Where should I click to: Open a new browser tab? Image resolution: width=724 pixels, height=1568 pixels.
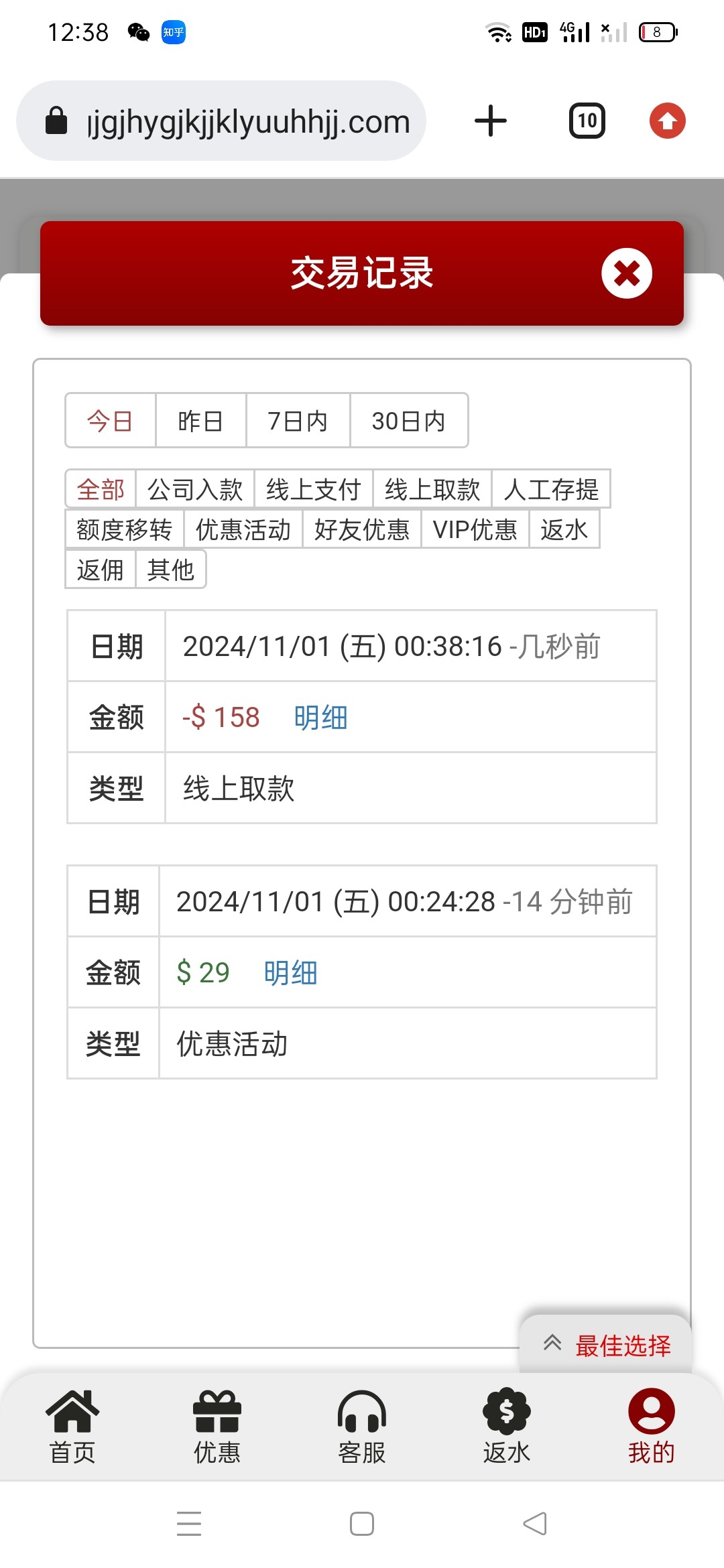[490, 121]
